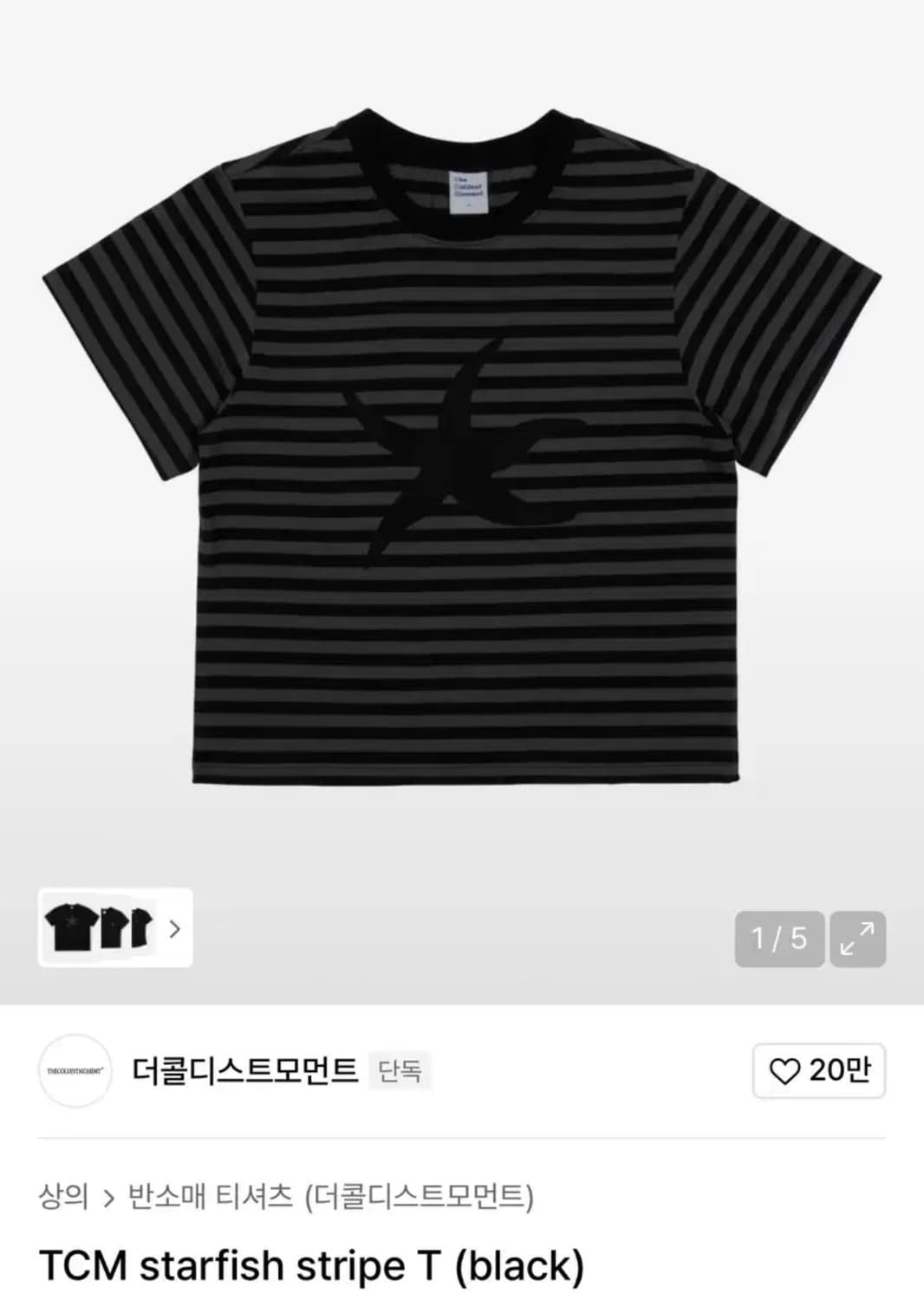Click the THECOLDESTMOMENT brand logo circle
The height and width of the screenshot is (1300, 924).
pos(75,1071)
